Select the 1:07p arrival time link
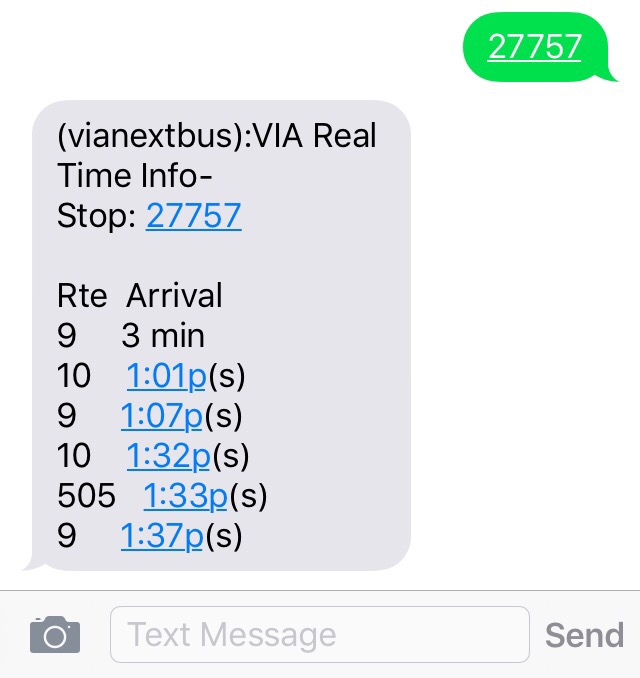Screen dimensions: 640x678 (162, 416)
